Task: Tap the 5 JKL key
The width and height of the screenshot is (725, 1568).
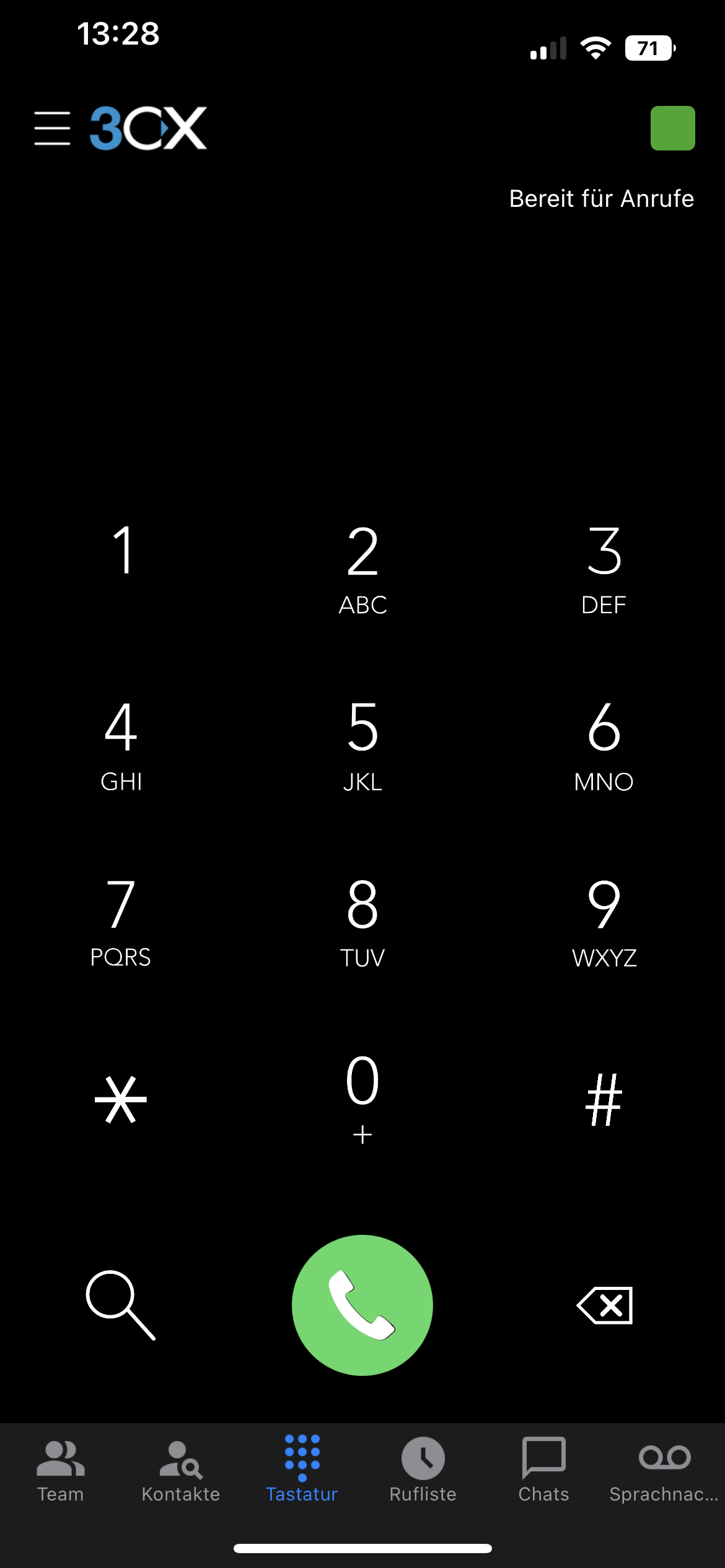Action: tap(362, 746)
